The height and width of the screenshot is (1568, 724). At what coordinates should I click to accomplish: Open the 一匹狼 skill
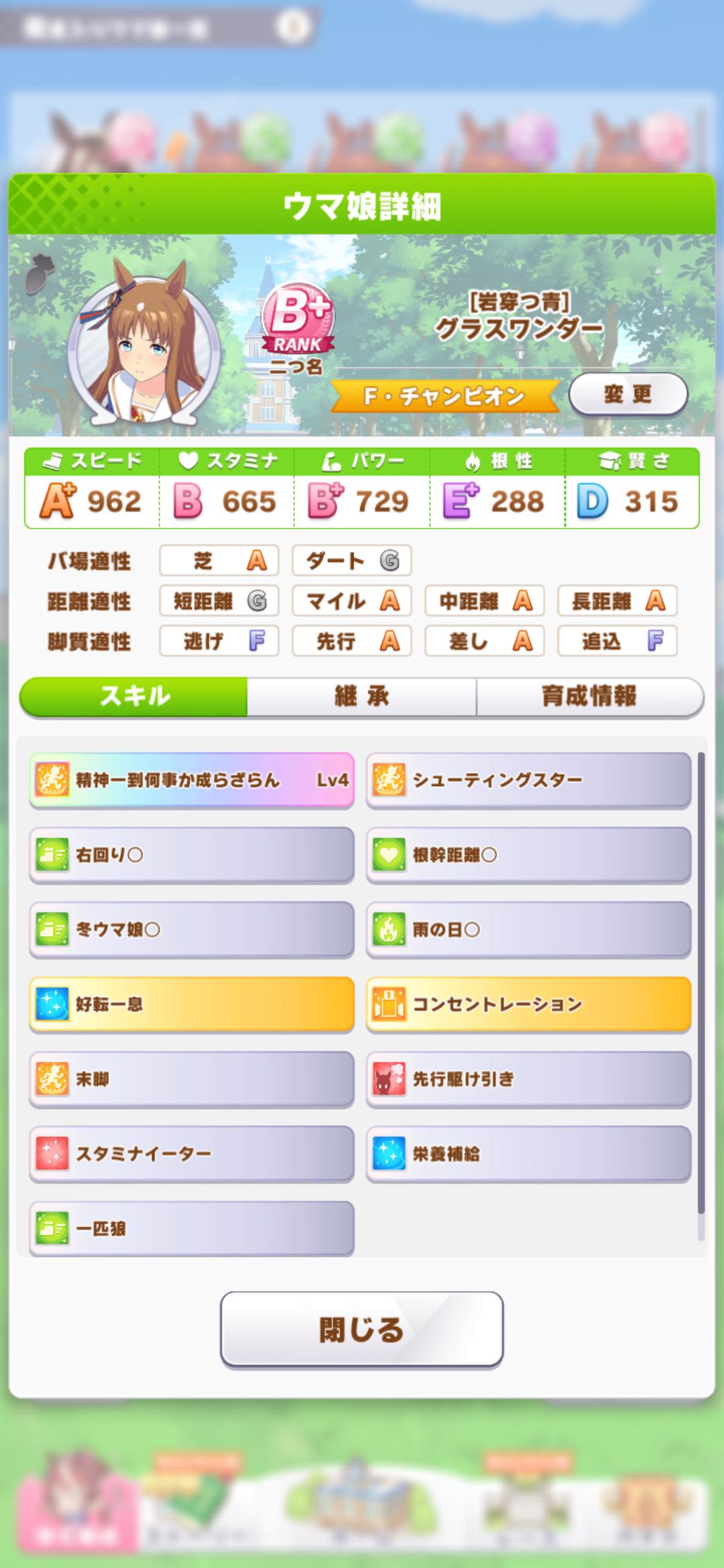click(192, 1228)
